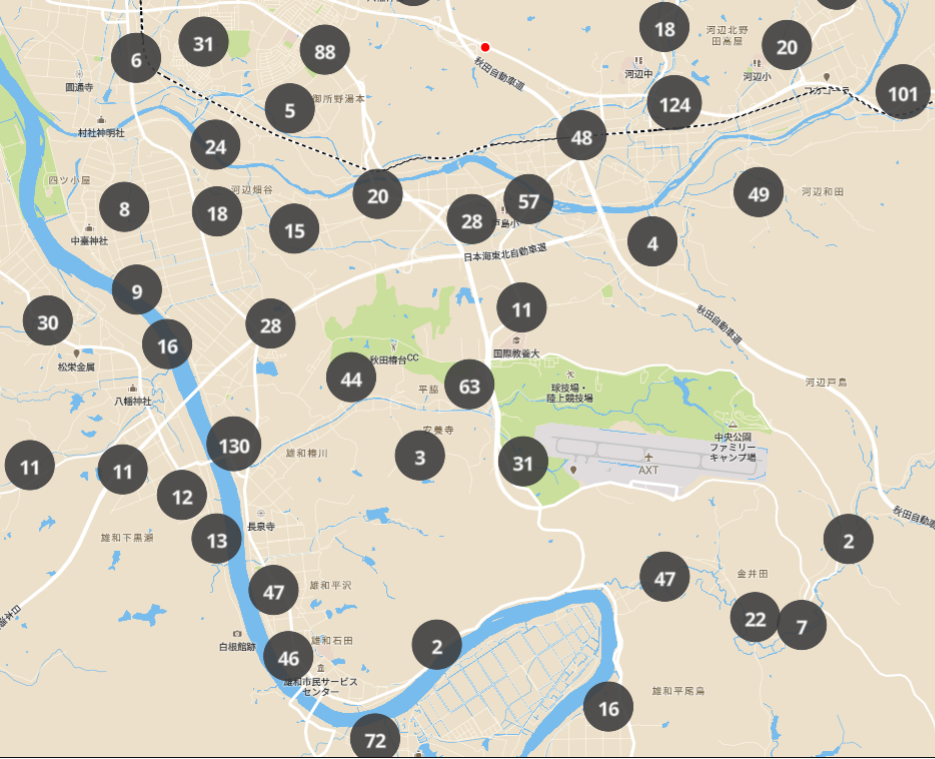Tap the cluster marker labeled 7

pyautogui.click(x=802, y=627)
